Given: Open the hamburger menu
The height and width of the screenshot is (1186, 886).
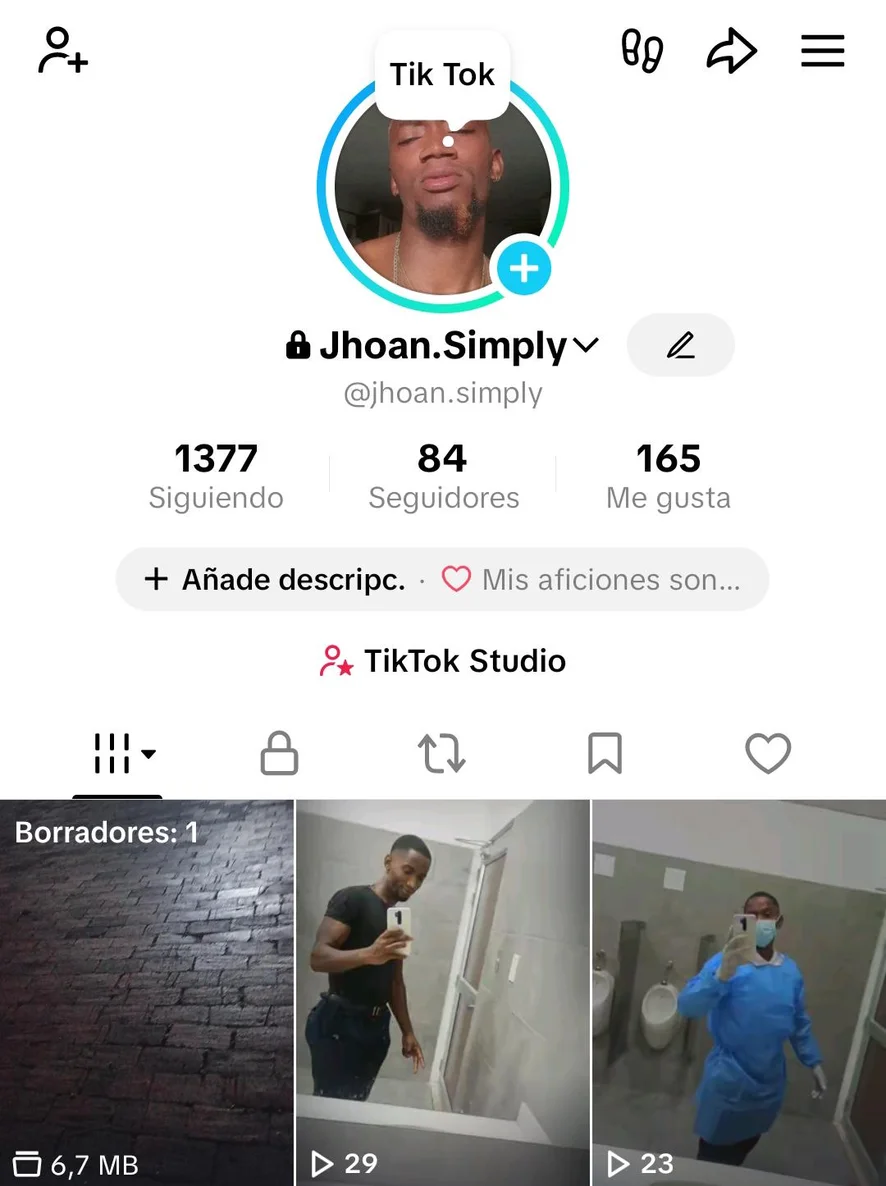Looking at the screenshot, I should (x=823, y=51).
